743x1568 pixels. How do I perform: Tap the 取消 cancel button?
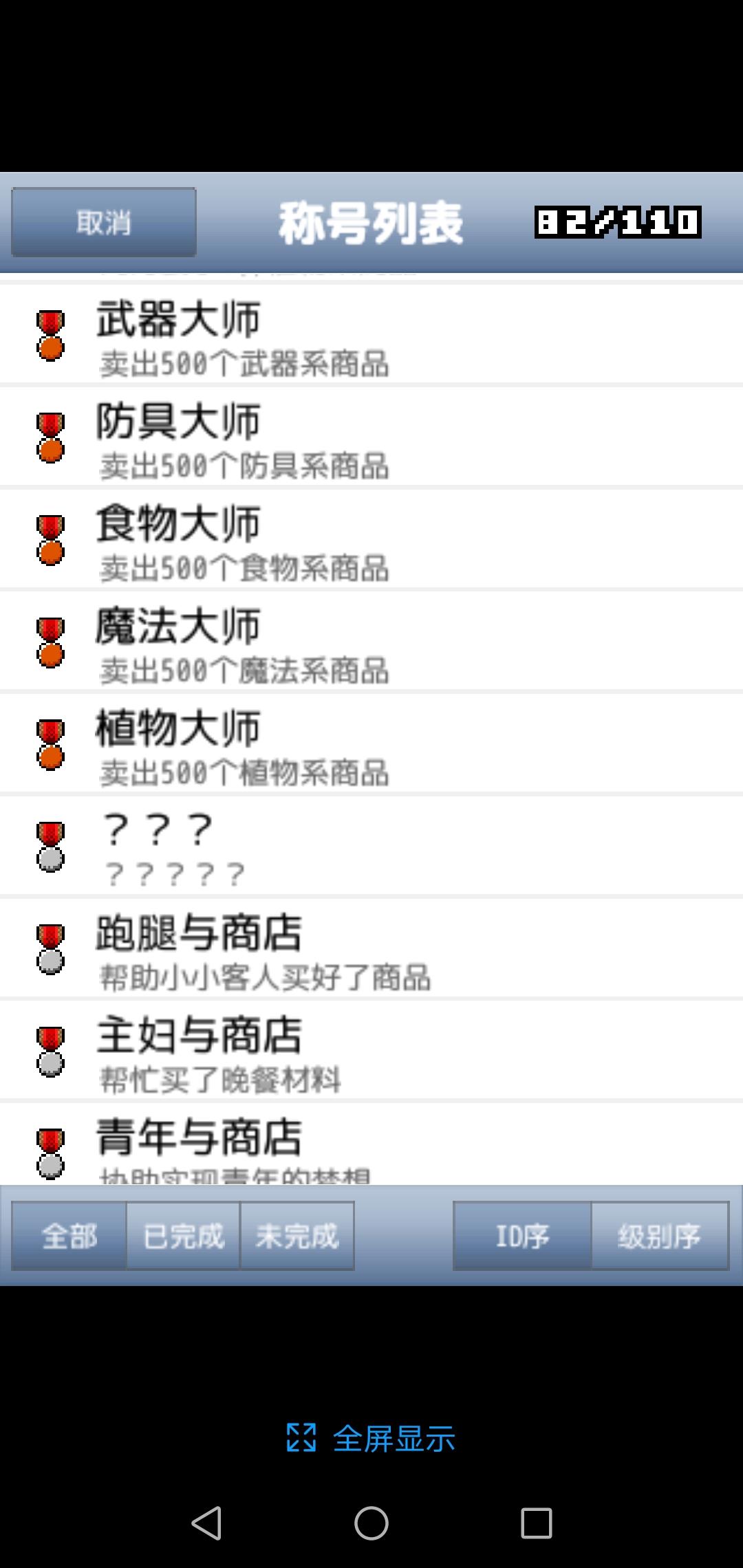tap(104, 222)
